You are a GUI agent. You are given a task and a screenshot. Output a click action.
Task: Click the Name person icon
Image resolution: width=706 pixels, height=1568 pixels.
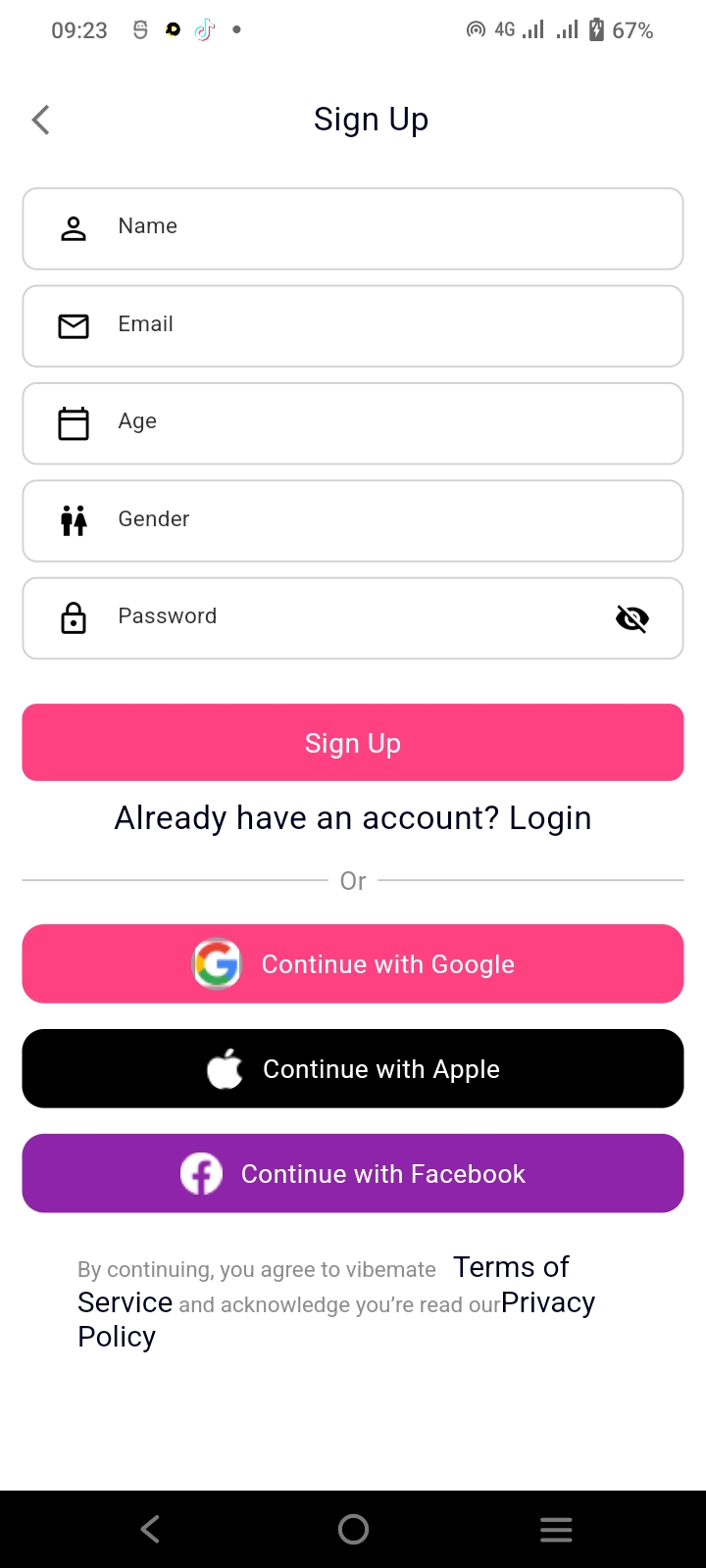tap(73, 227)
